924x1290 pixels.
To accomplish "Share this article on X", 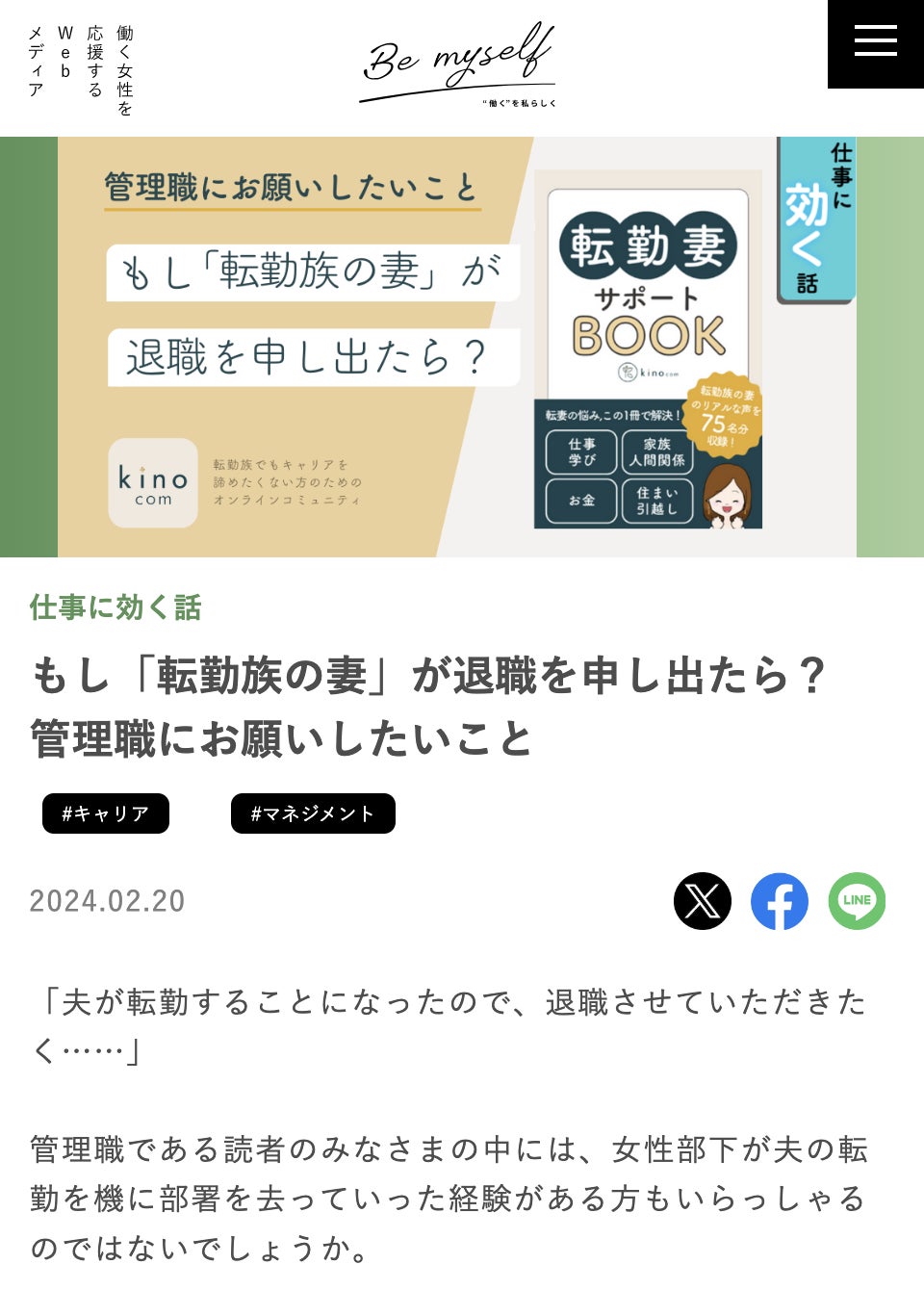I will coord(703,901).
